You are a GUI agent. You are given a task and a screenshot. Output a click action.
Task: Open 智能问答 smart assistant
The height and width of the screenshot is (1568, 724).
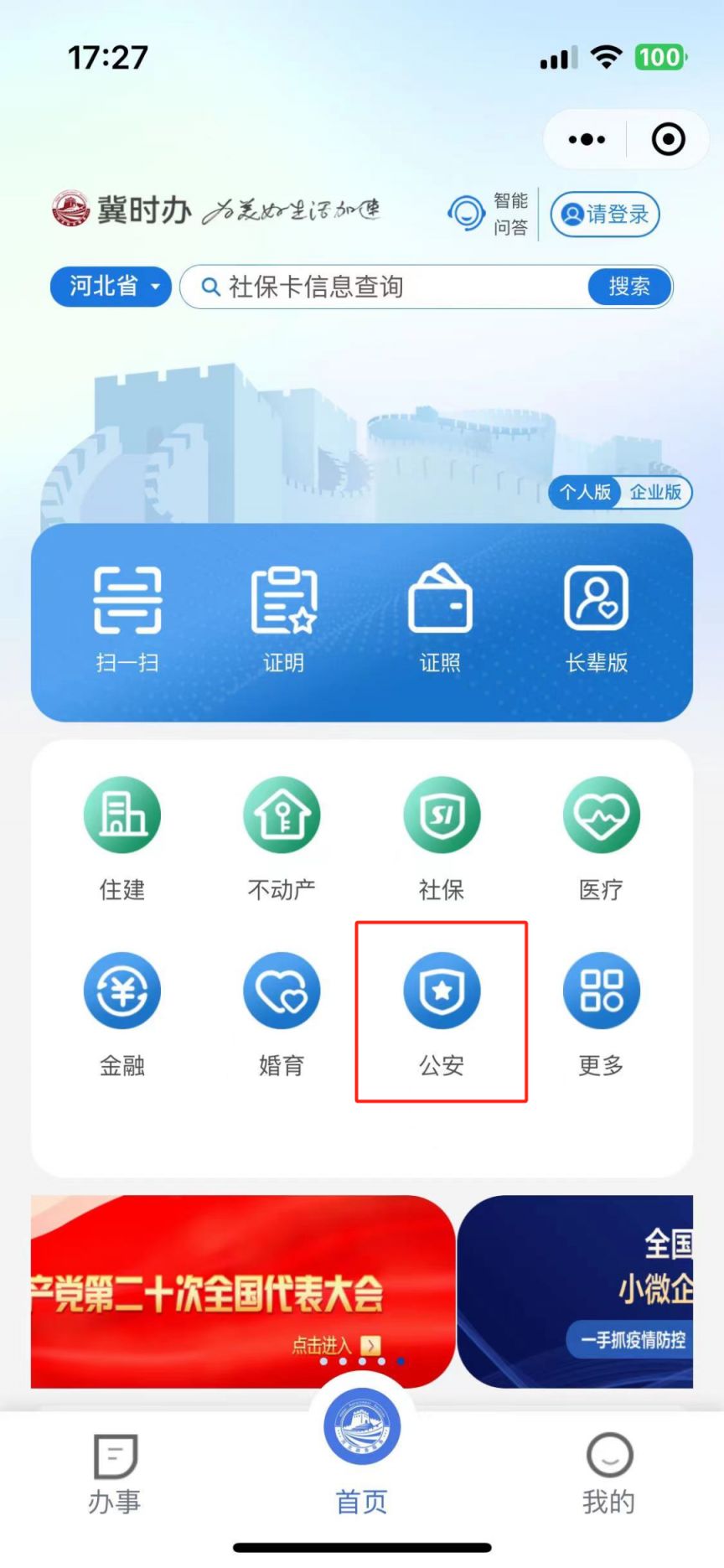(x=489, y=214)
